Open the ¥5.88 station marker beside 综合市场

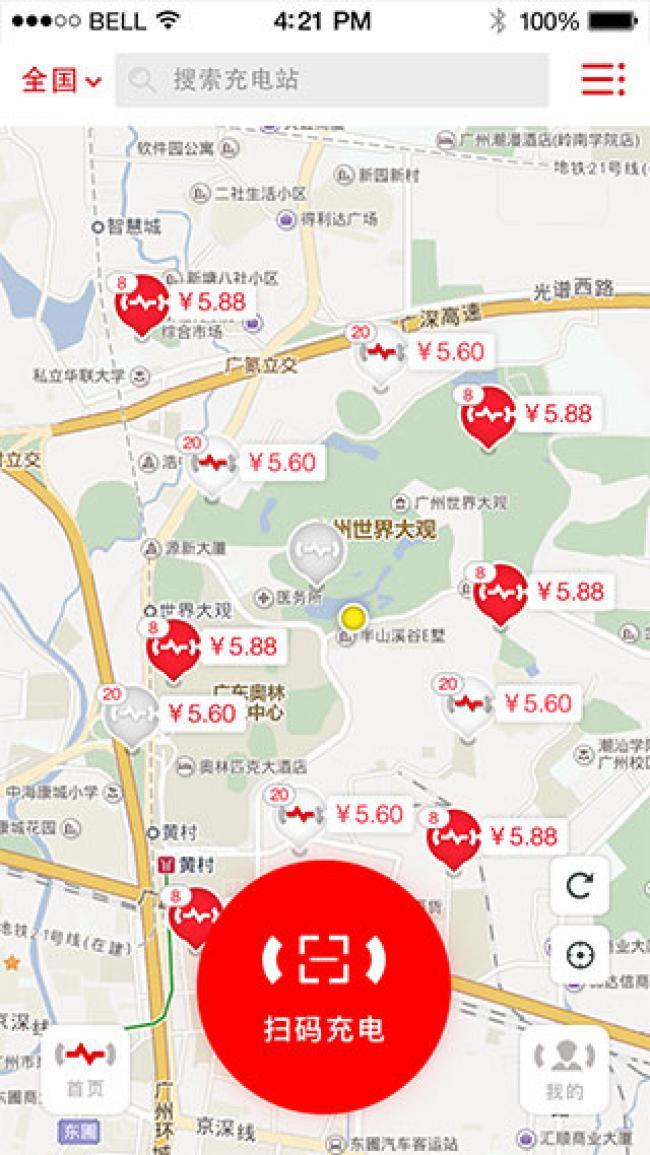tap(142, 303)
